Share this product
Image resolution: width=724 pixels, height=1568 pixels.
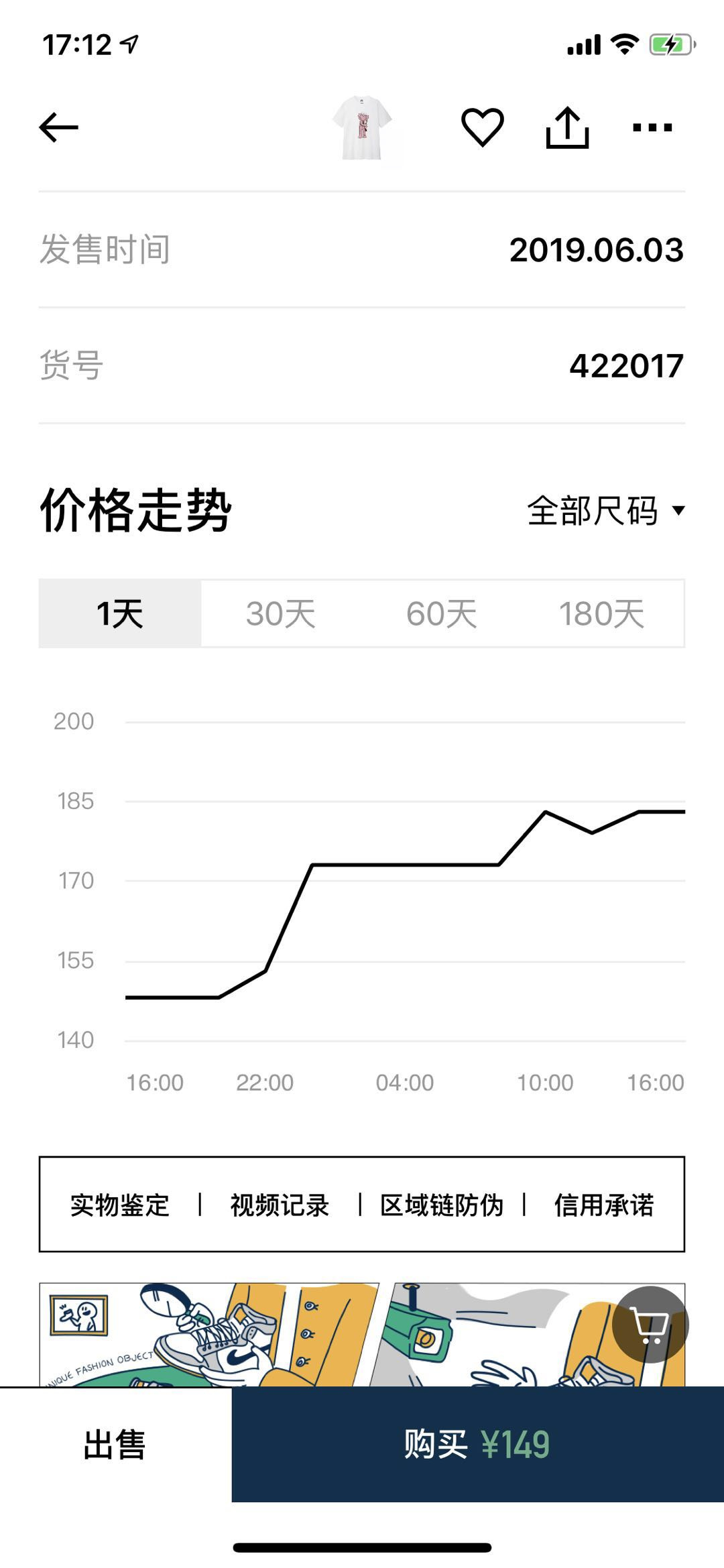point(567,127)
